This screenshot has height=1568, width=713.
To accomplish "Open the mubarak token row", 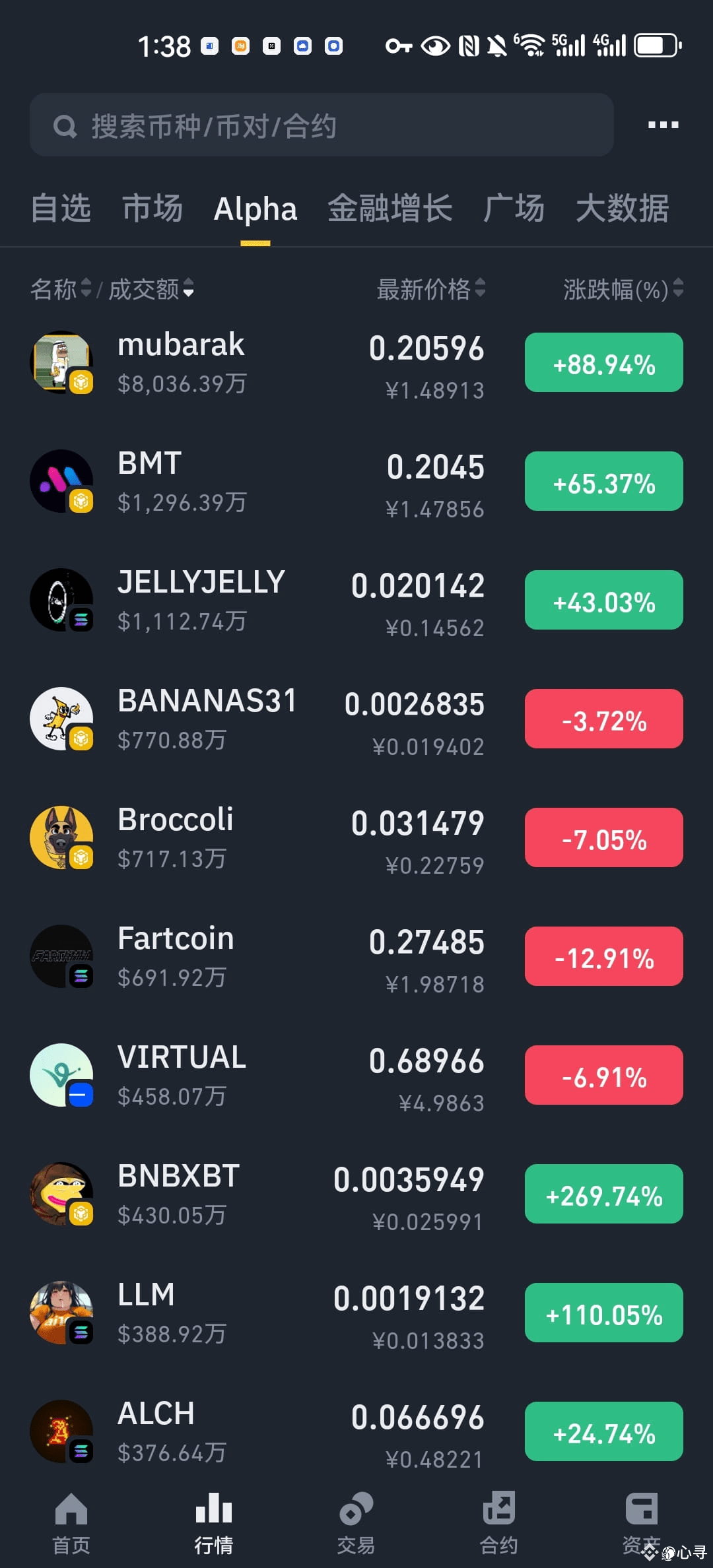I will (356, 363).
